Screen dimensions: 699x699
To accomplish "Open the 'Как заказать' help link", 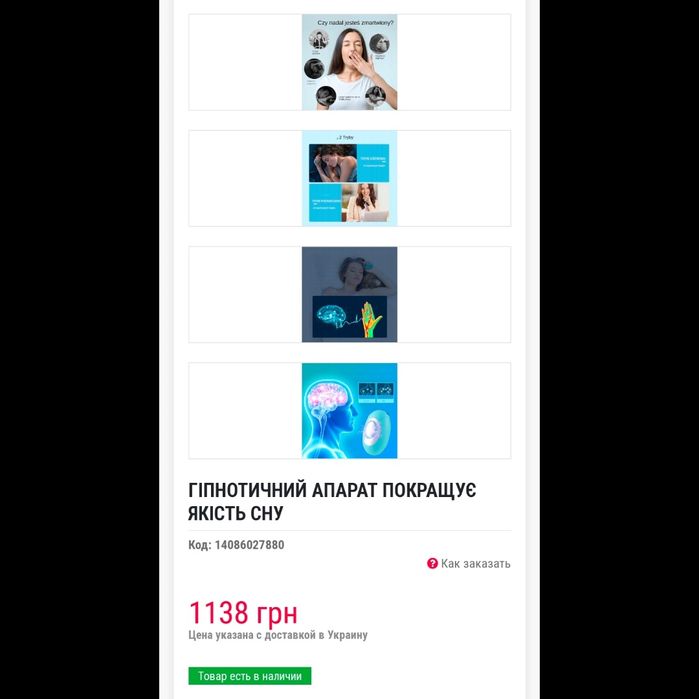I will (475, 564).
